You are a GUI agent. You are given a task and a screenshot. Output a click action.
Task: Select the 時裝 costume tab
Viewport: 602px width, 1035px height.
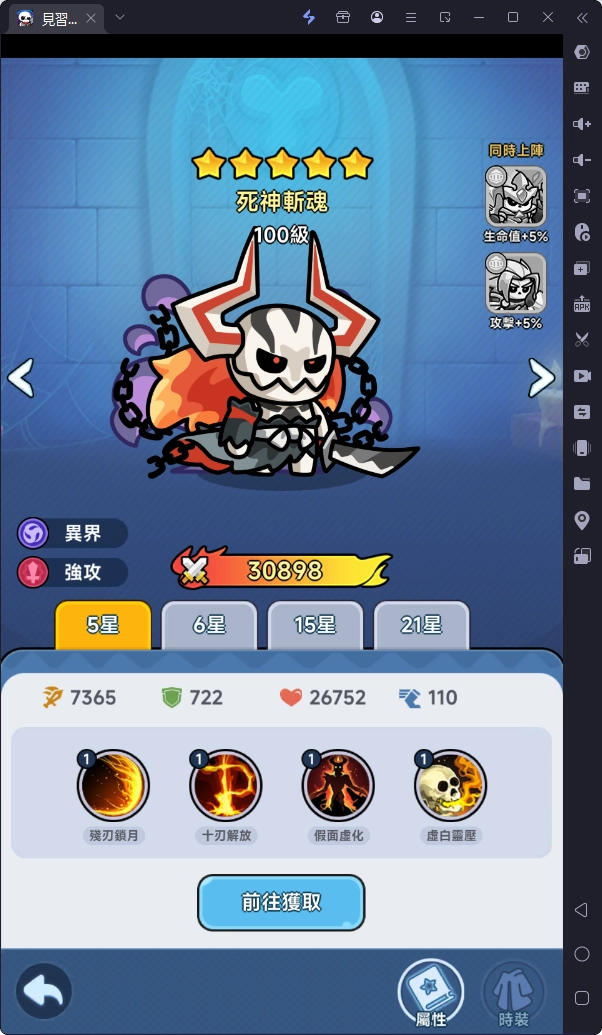coord(514,992)
